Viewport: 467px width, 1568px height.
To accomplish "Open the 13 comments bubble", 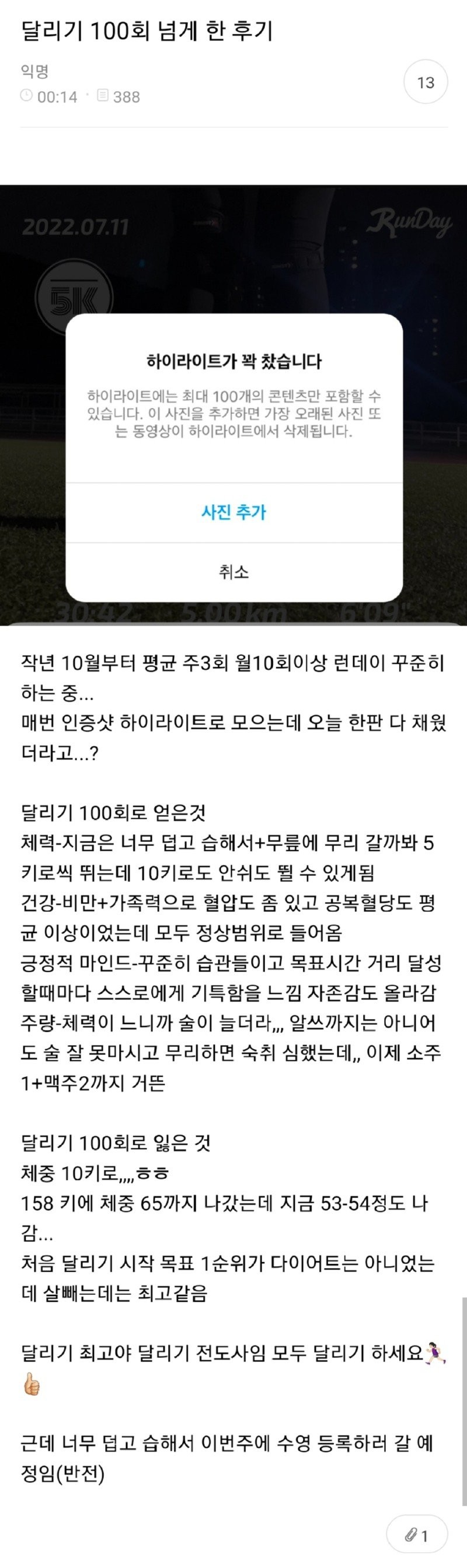I will (426, 82).
